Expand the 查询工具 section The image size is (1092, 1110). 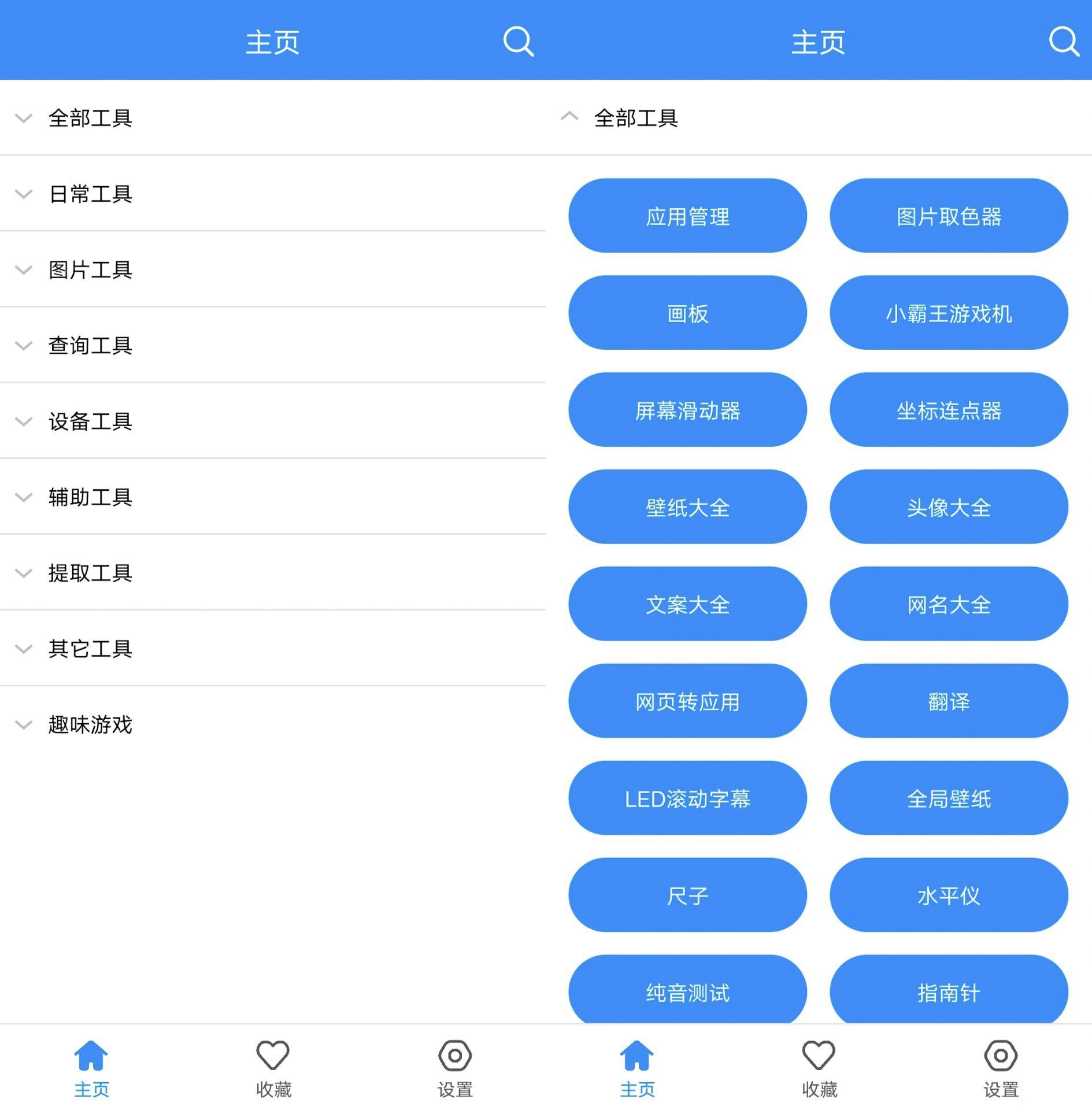click(90, 345)
